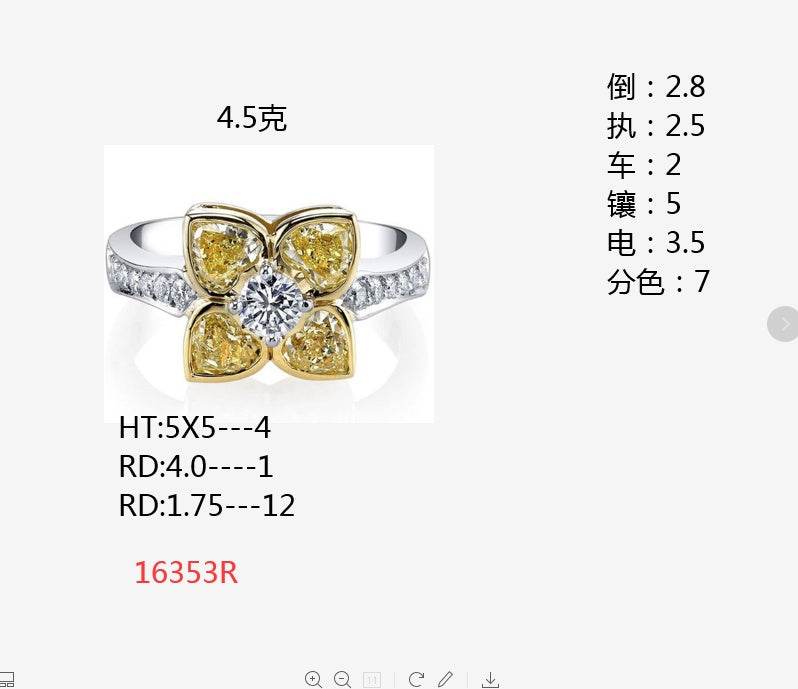Zoom in on the image
Viewport: 798px width, 689px height.
[313, 680]
